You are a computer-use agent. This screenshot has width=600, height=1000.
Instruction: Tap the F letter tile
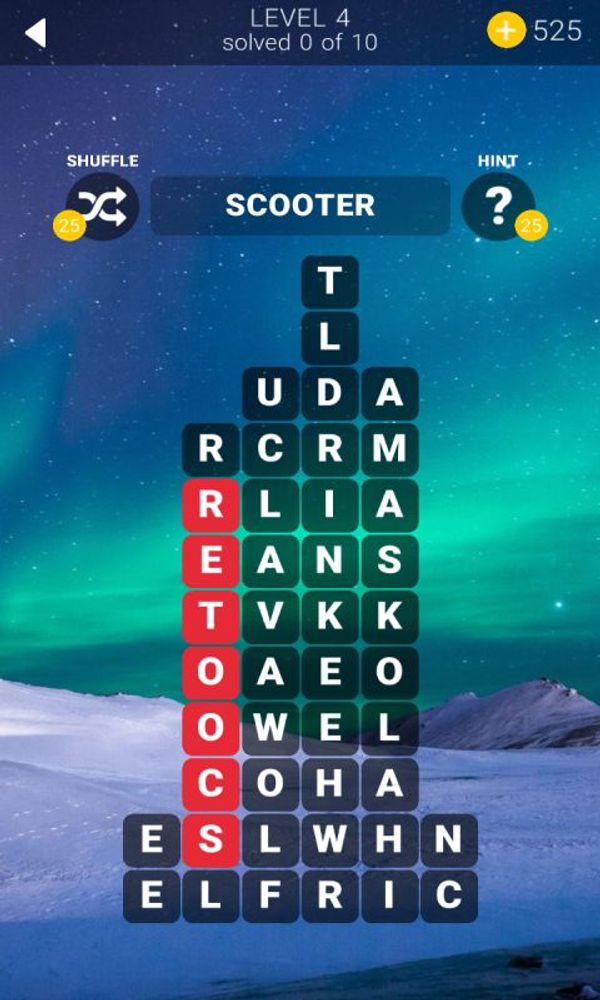click(270, 896)
